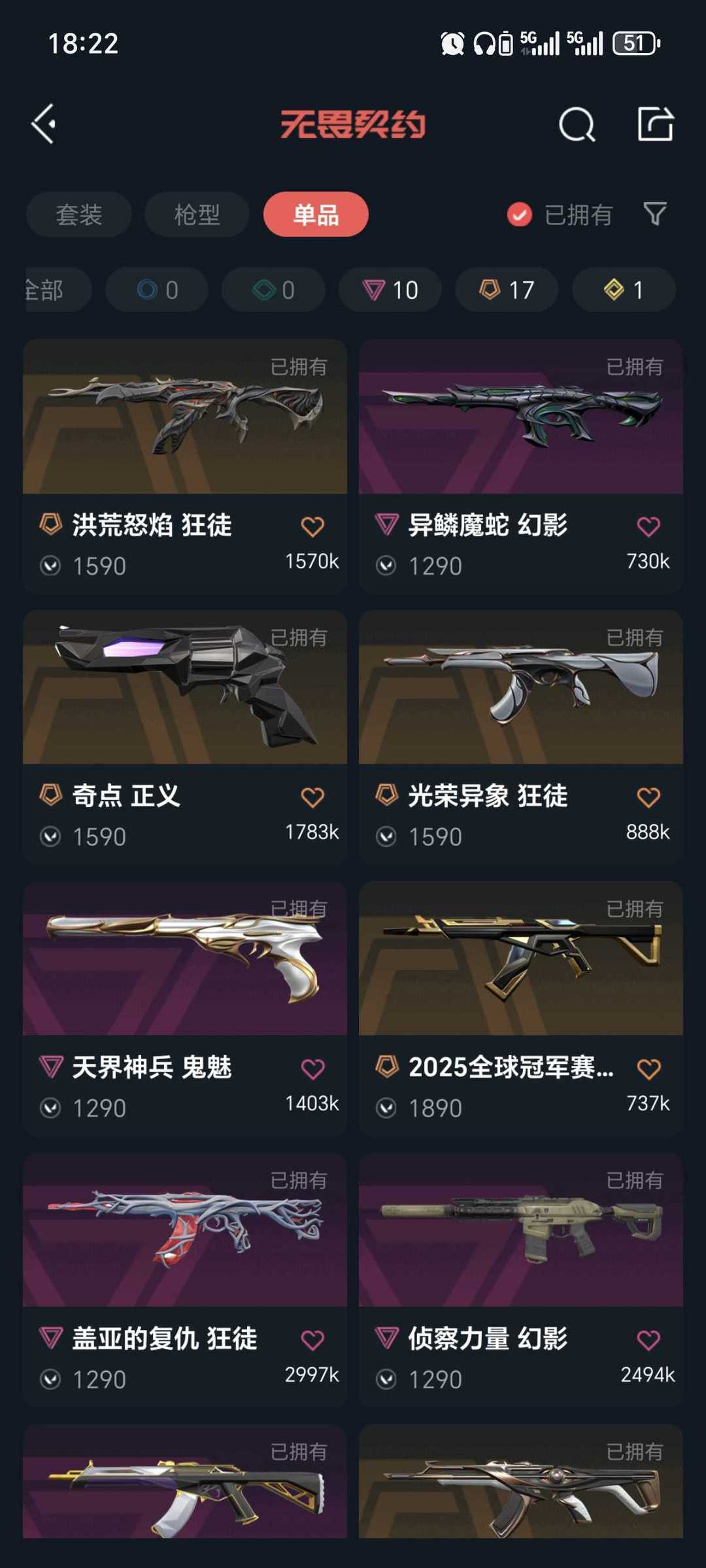Toggle the 已拥有 checkbox

pyautogui.click(x=520, y=214)
